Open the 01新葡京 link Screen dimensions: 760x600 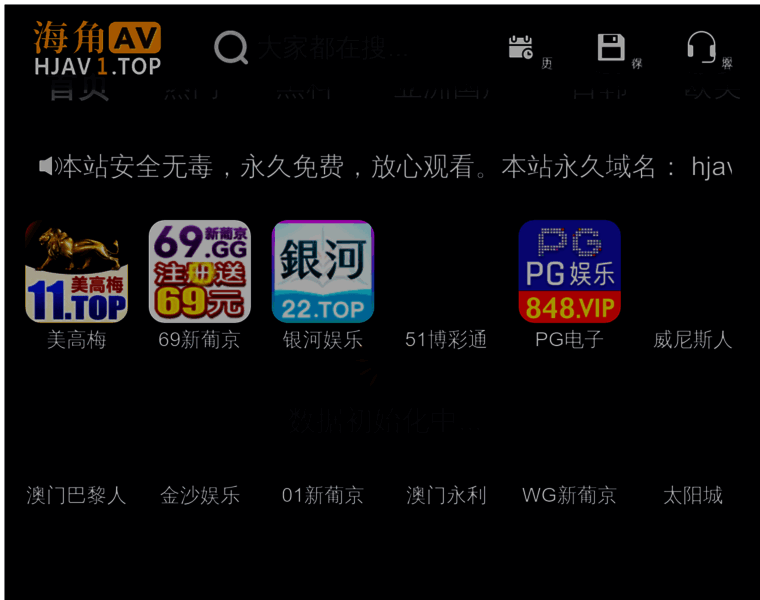[x=322, y=495]
